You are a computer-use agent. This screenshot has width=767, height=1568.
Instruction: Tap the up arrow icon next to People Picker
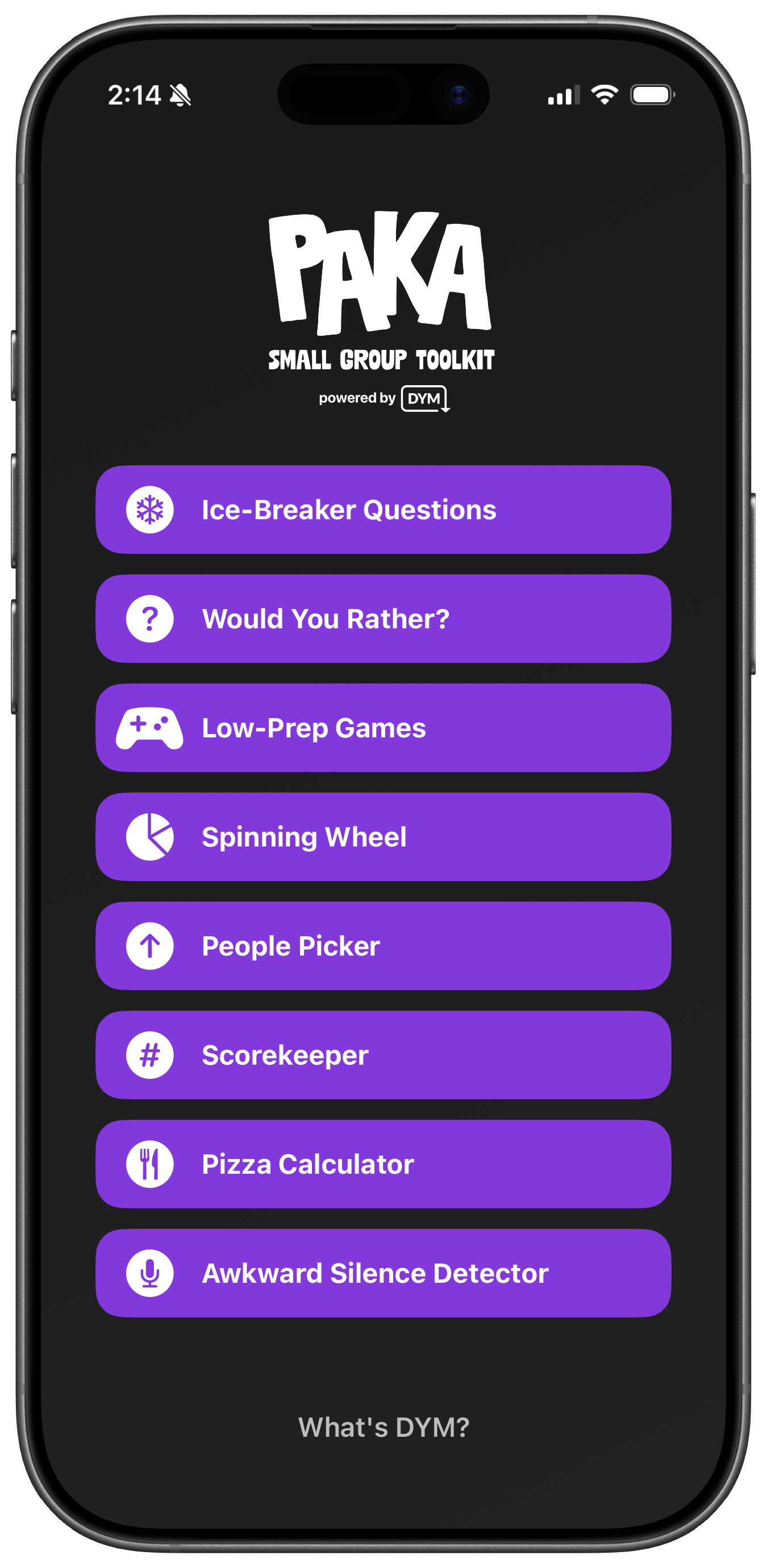coord(150,945)
